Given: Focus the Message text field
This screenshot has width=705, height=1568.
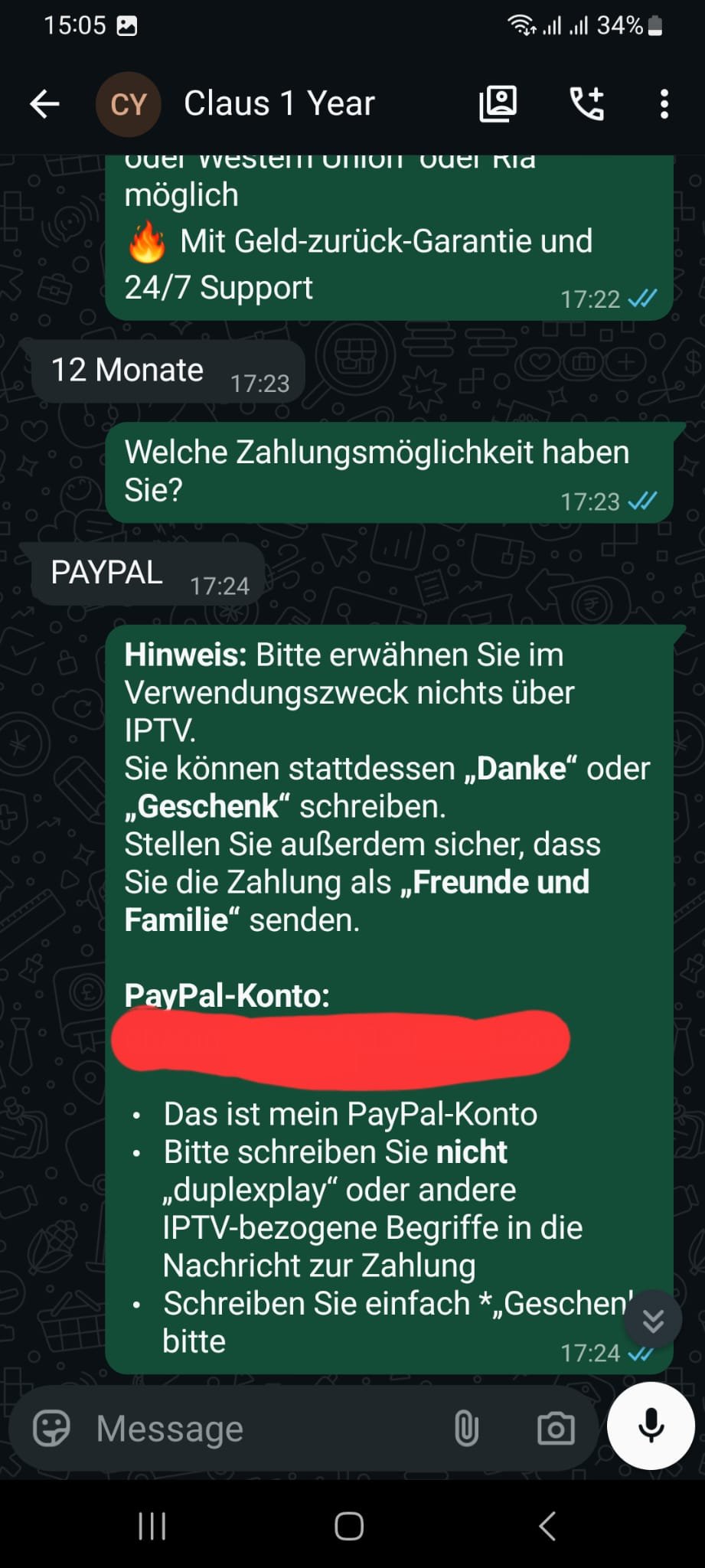Looking at the screenshot, I should (260, 1429).
